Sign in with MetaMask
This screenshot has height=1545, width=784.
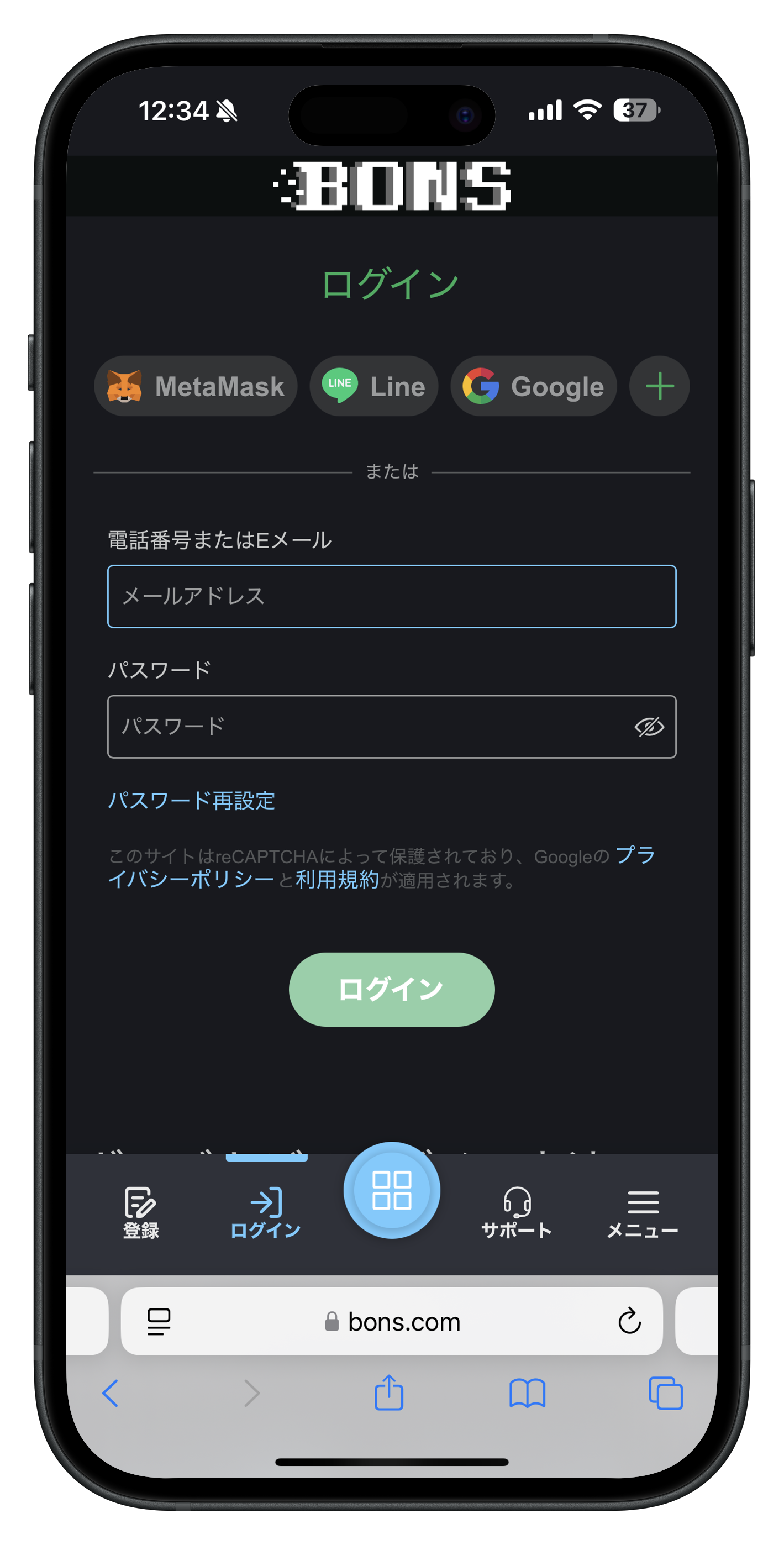(x=196, y=386)
